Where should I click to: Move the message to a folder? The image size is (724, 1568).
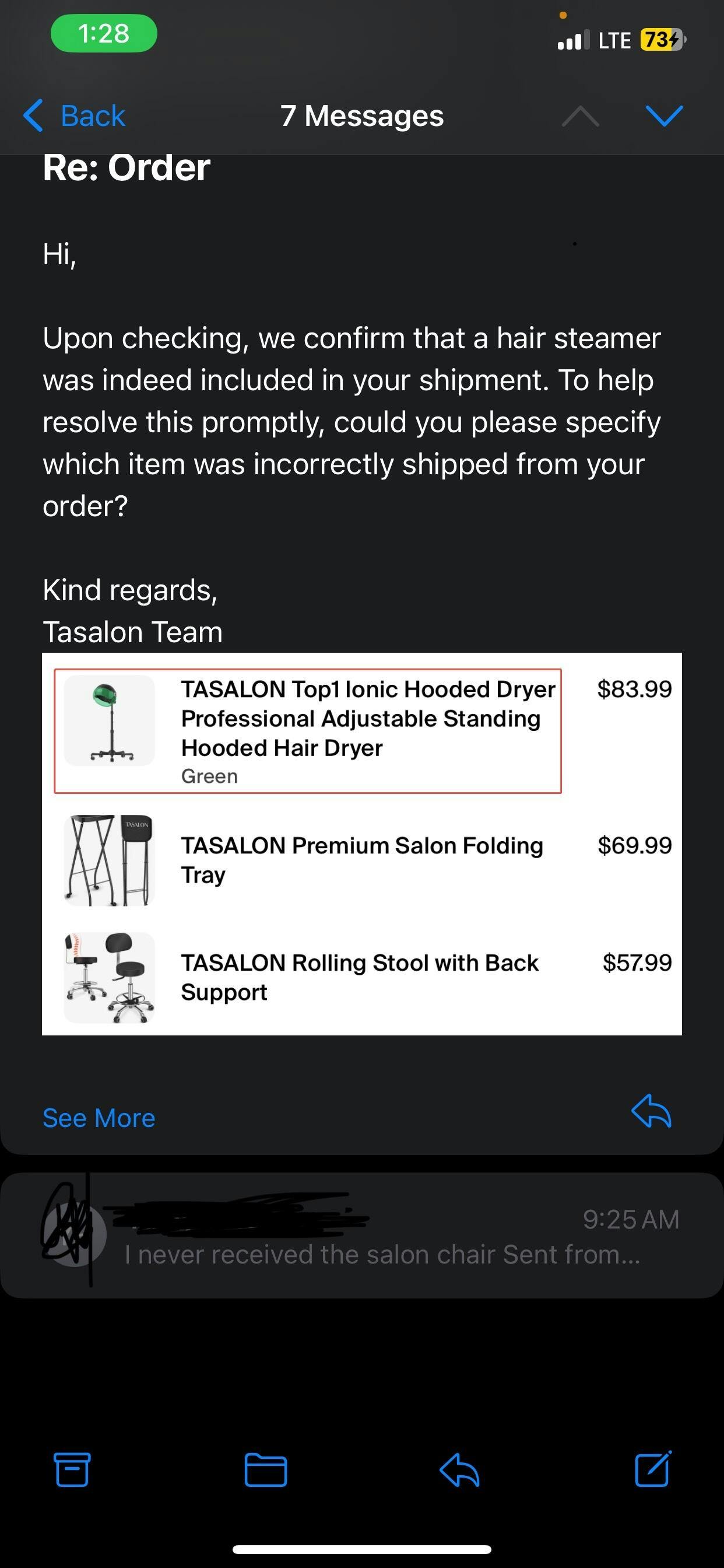(x=266, y=1469)
